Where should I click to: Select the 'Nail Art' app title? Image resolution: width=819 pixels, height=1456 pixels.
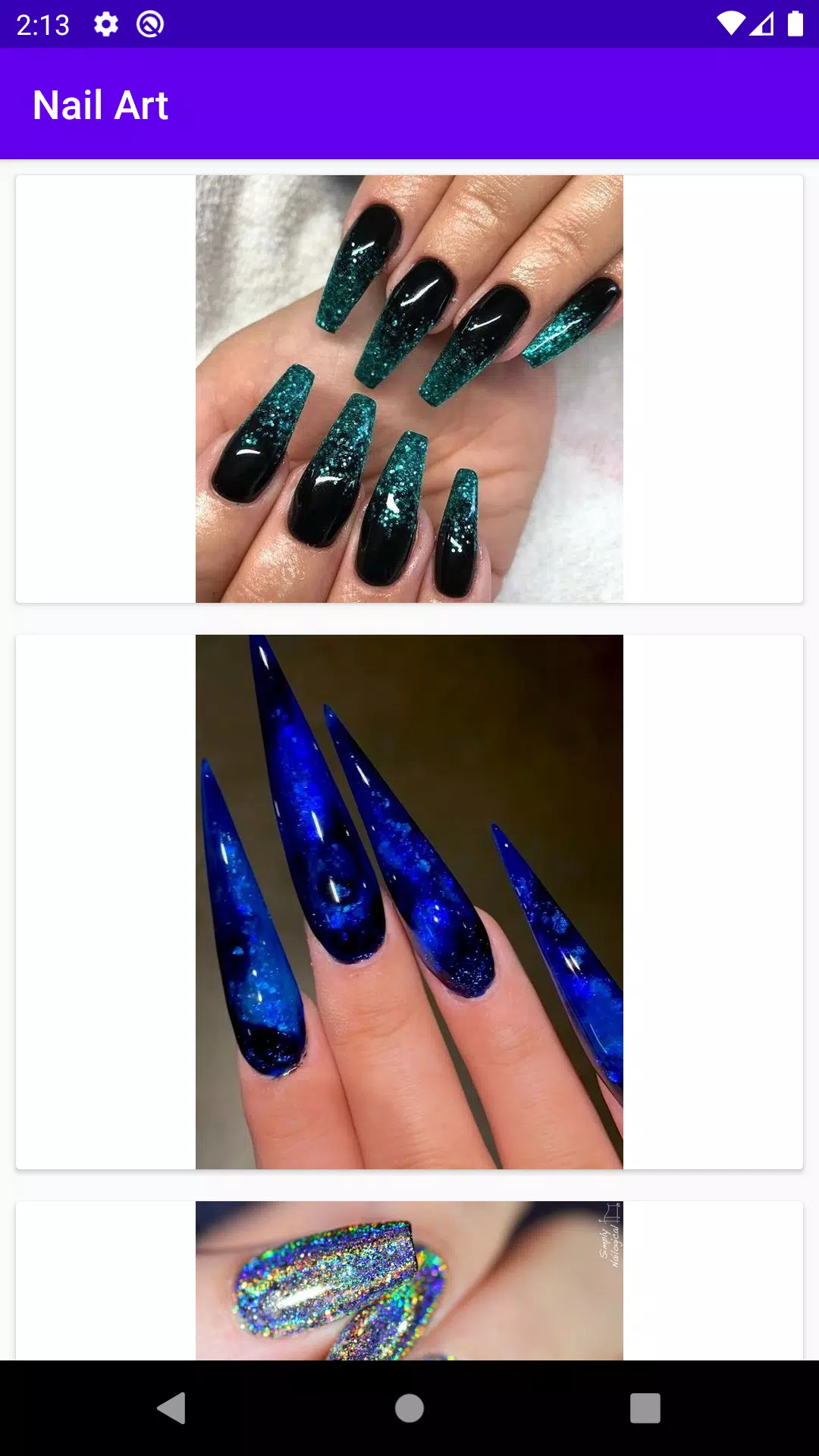pos(101,105)
